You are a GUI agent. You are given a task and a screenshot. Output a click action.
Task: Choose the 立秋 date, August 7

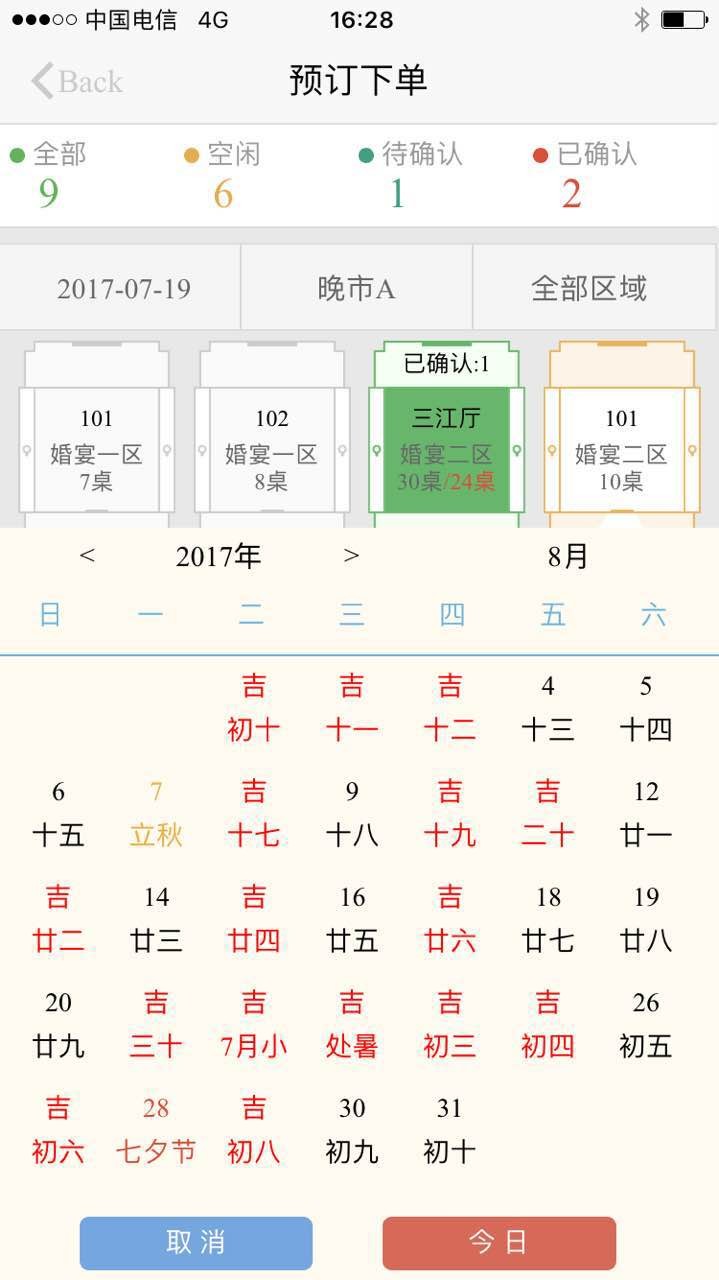[x=156, y=814]
